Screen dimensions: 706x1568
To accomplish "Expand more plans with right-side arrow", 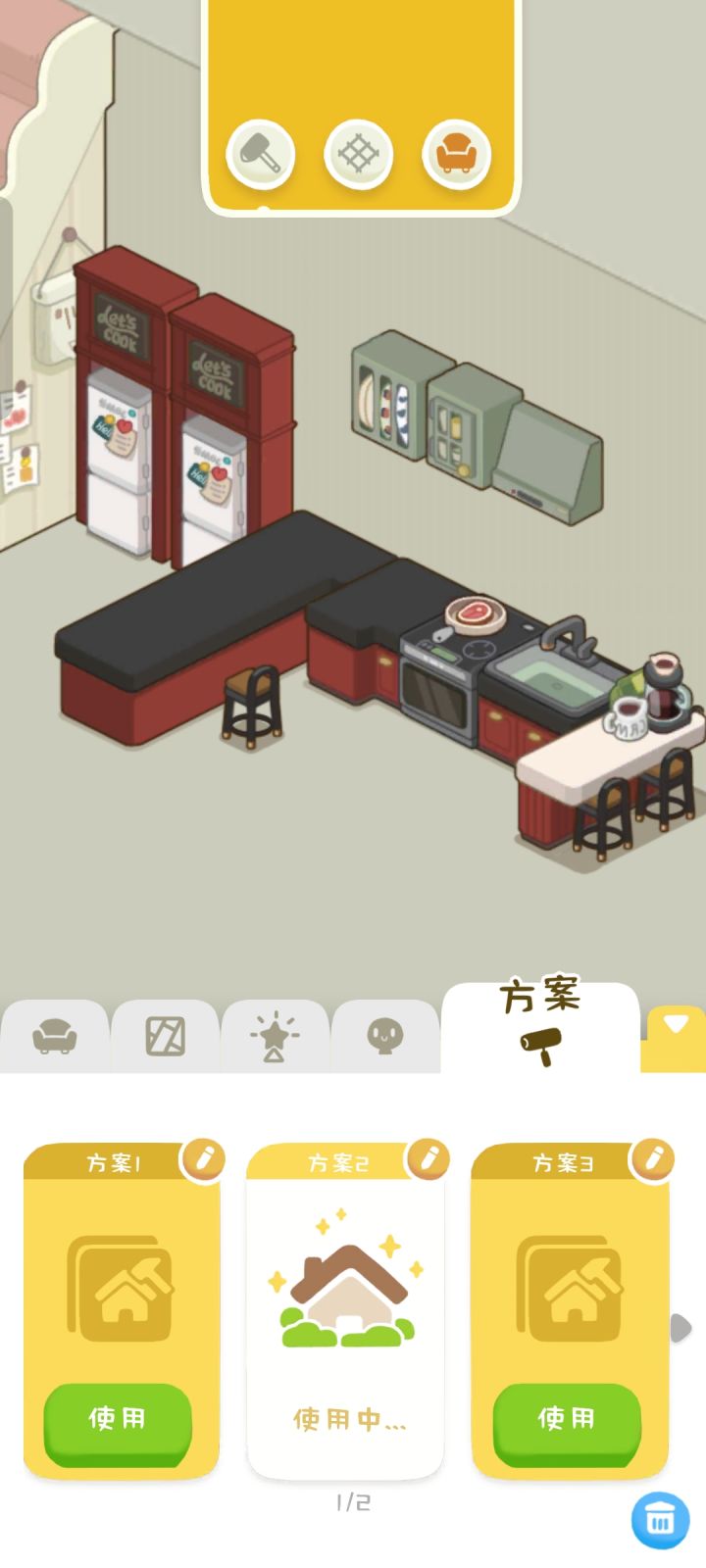I will [681, 1327].
